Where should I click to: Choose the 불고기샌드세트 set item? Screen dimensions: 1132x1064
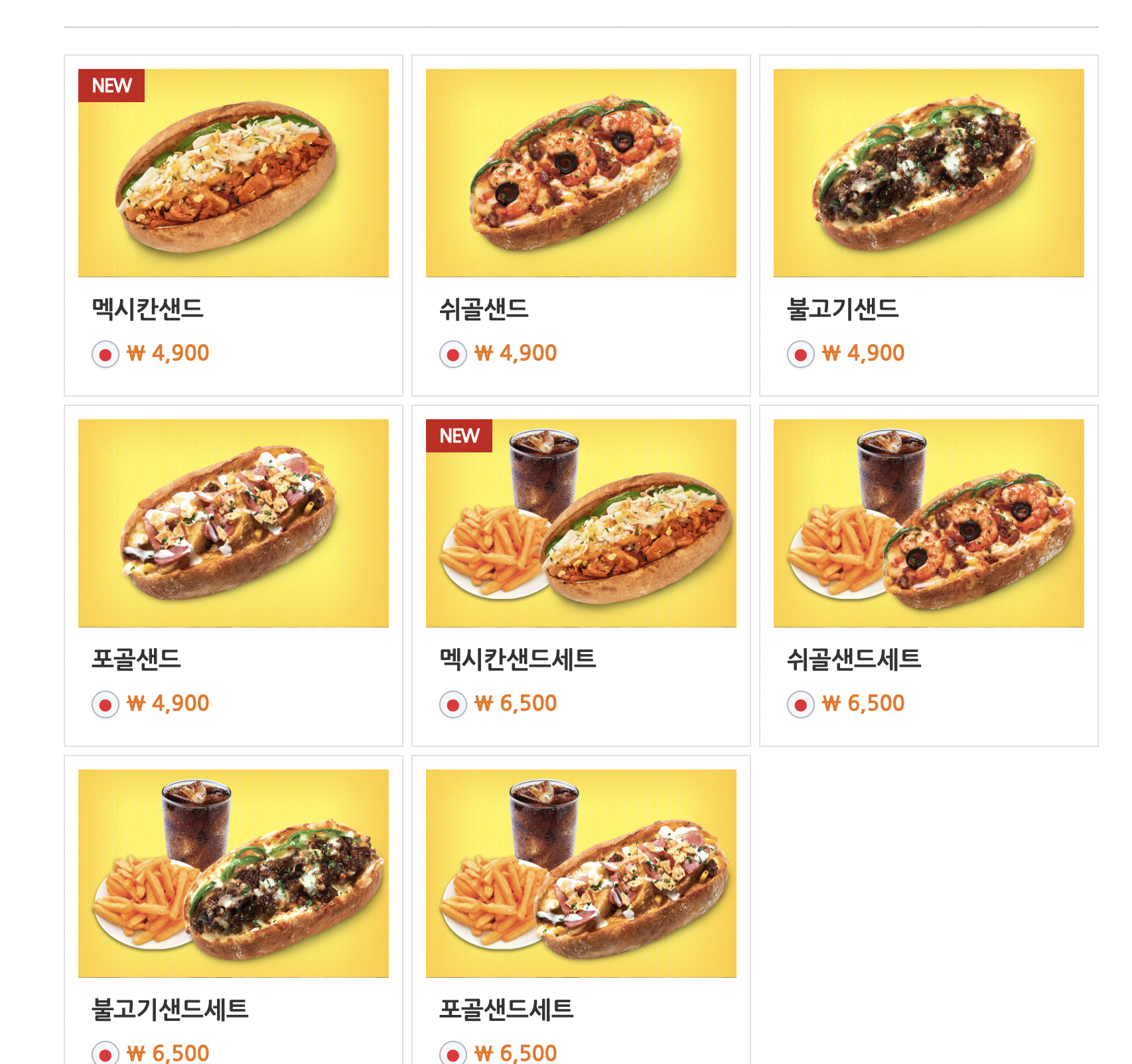point(233,910)
